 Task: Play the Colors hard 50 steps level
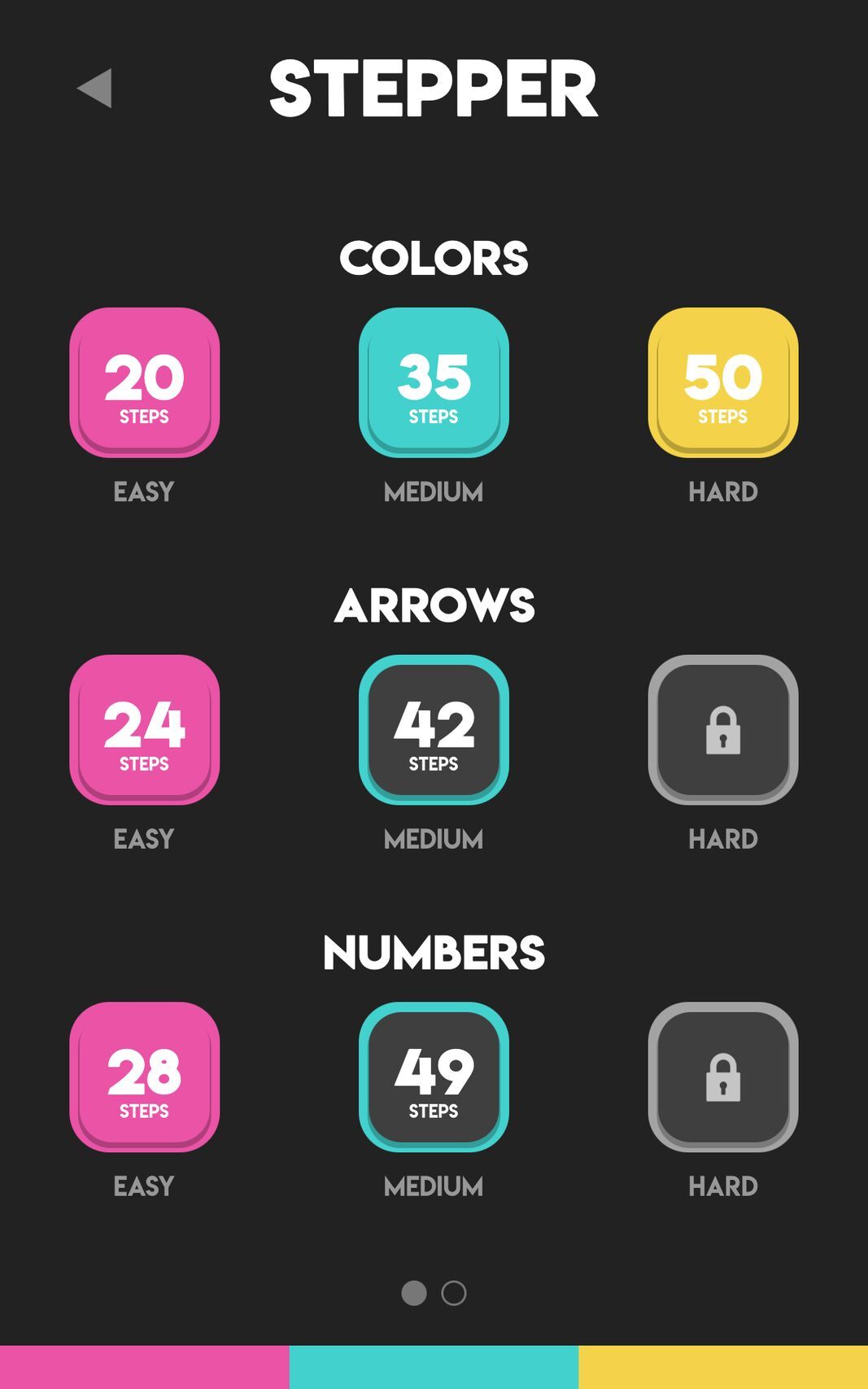tap(722, 382)
